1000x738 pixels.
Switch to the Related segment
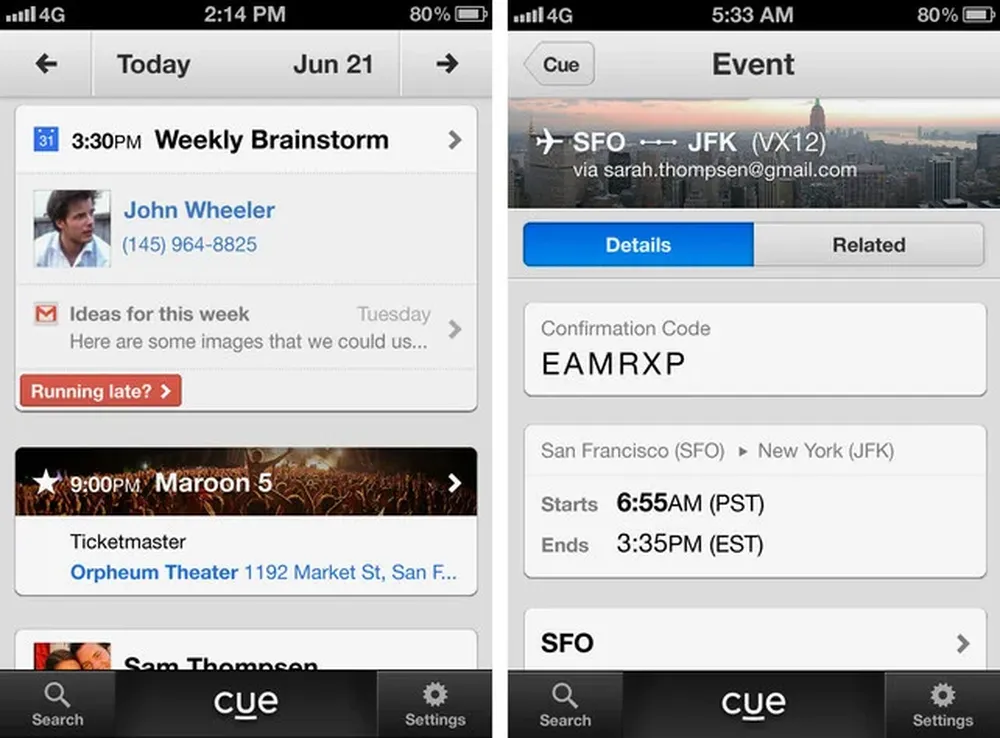pyautogui.click(x=868, y=245)
